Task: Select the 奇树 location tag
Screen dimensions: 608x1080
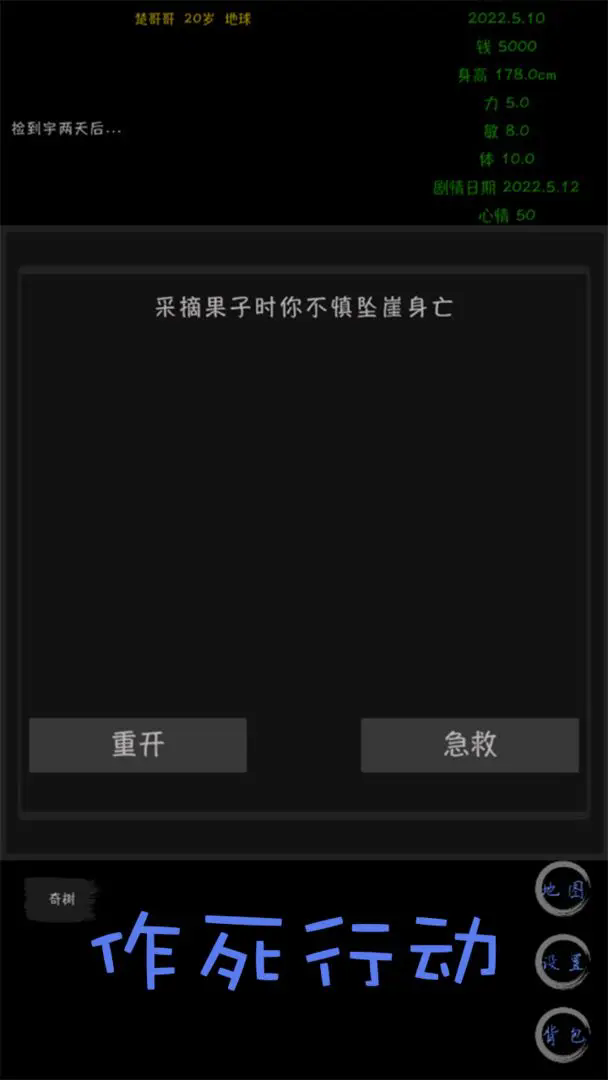Action: pos(62,898)
